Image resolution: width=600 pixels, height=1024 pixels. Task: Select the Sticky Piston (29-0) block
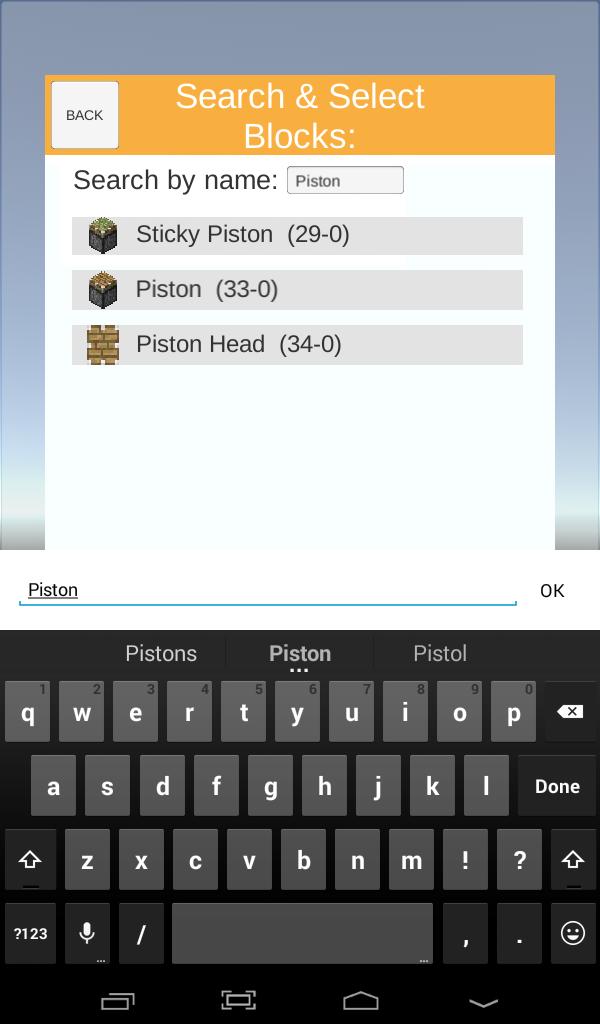[x=297, y=235]
